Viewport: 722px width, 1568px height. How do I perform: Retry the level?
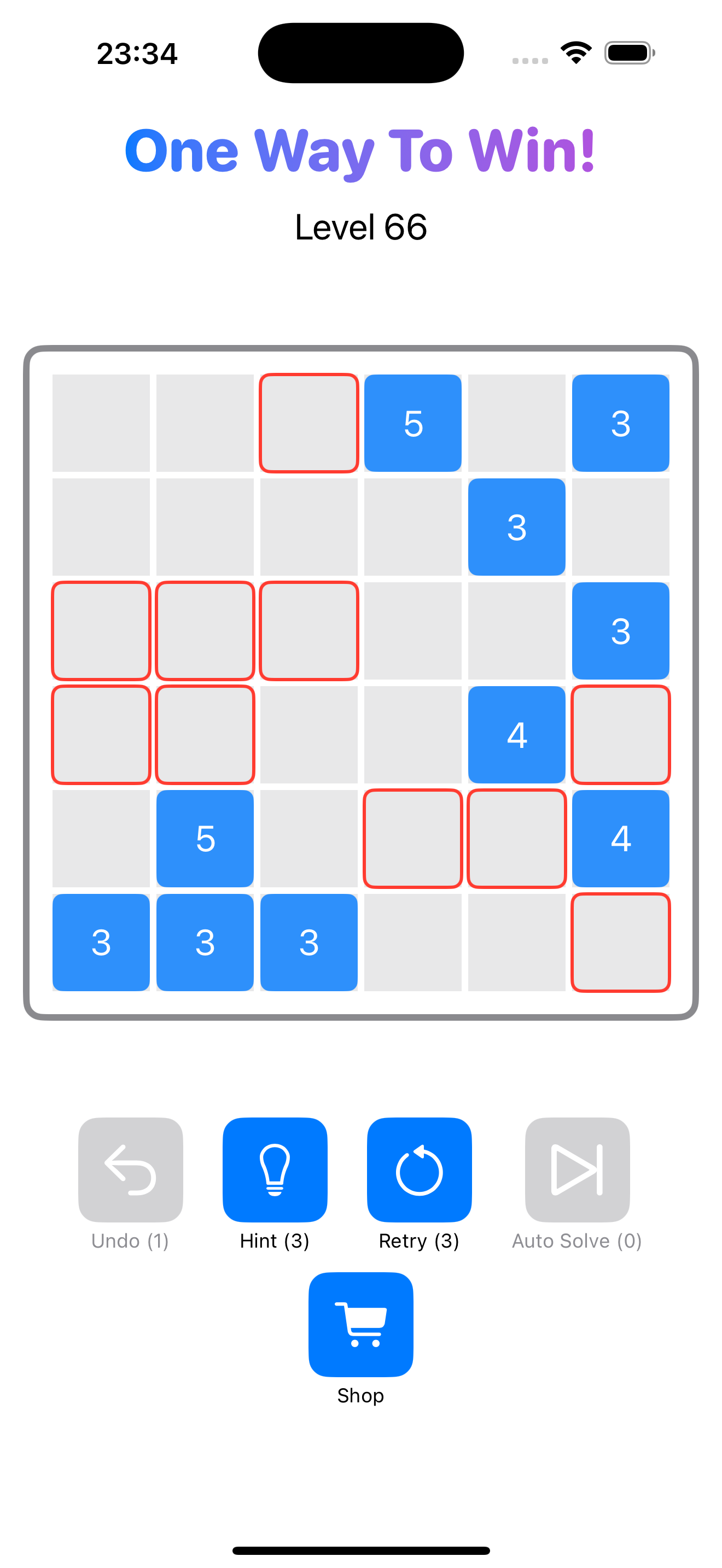tap(419, 1169)
